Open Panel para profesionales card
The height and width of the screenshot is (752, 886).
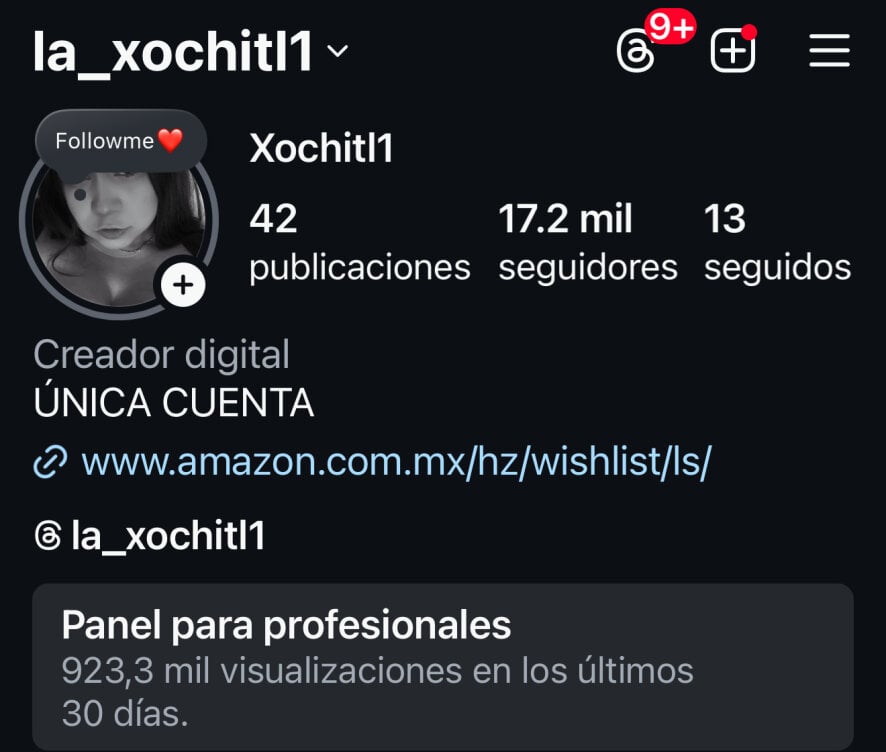pyautogui.click(x=442, y=667)
